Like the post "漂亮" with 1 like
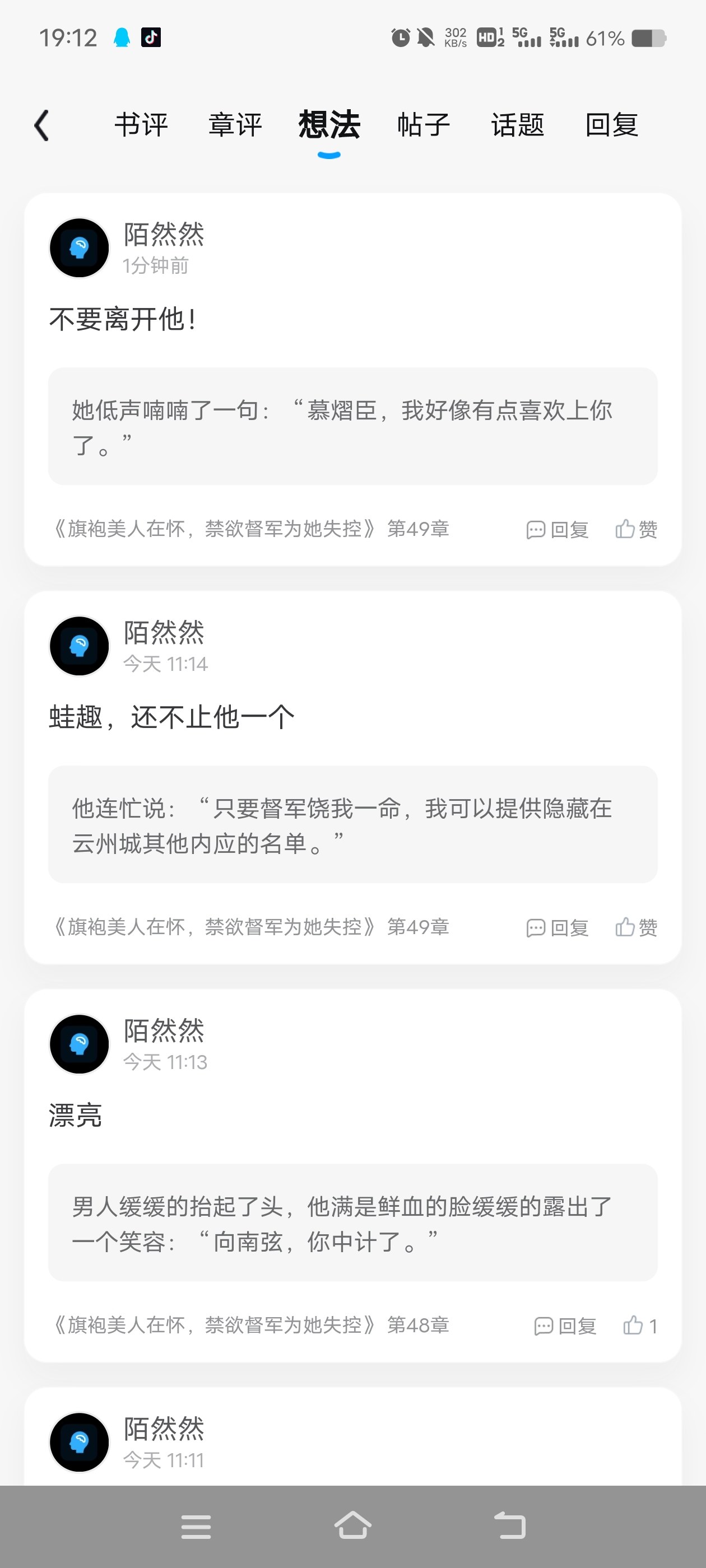 pos(640,1325)
